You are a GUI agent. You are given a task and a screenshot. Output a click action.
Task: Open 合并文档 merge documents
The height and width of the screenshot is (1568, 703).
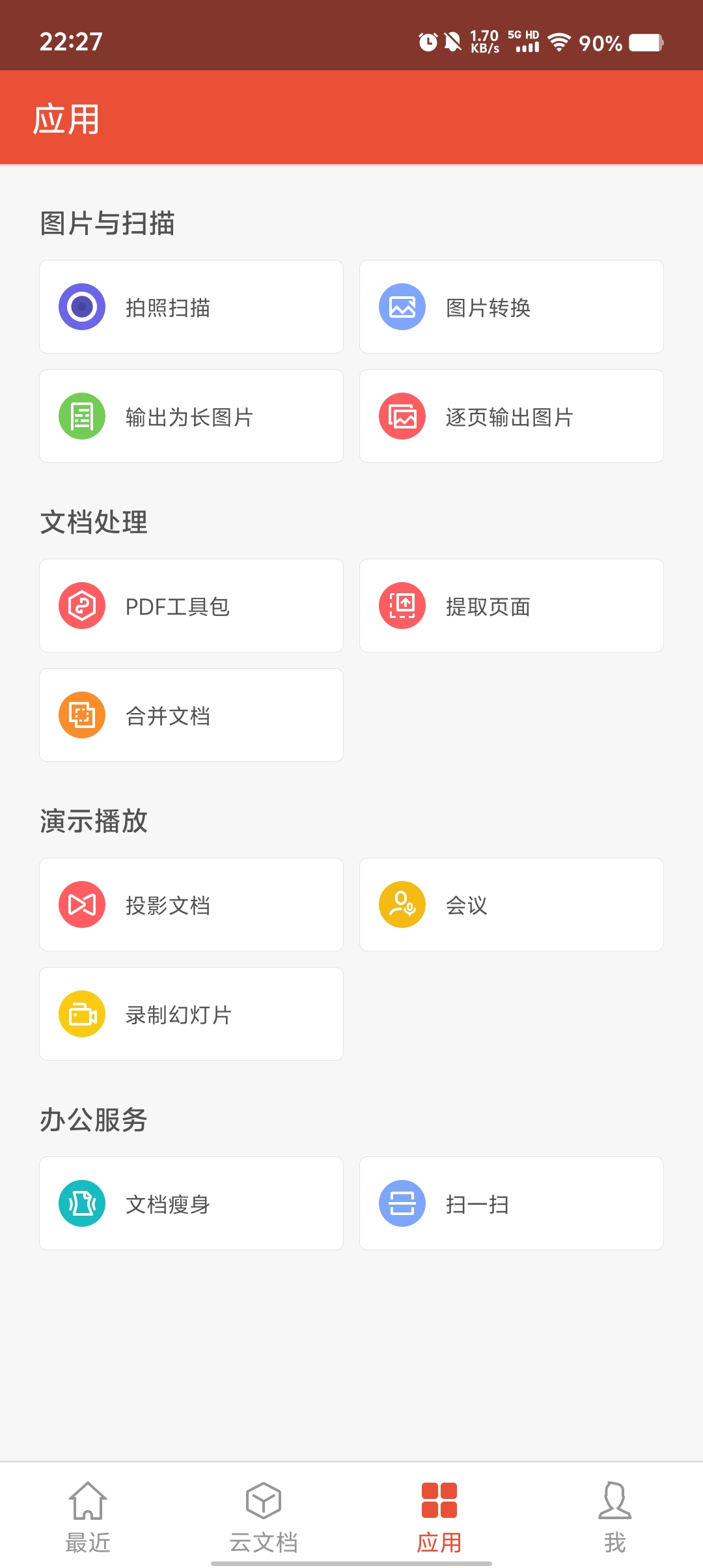click(x=191, y=715)
